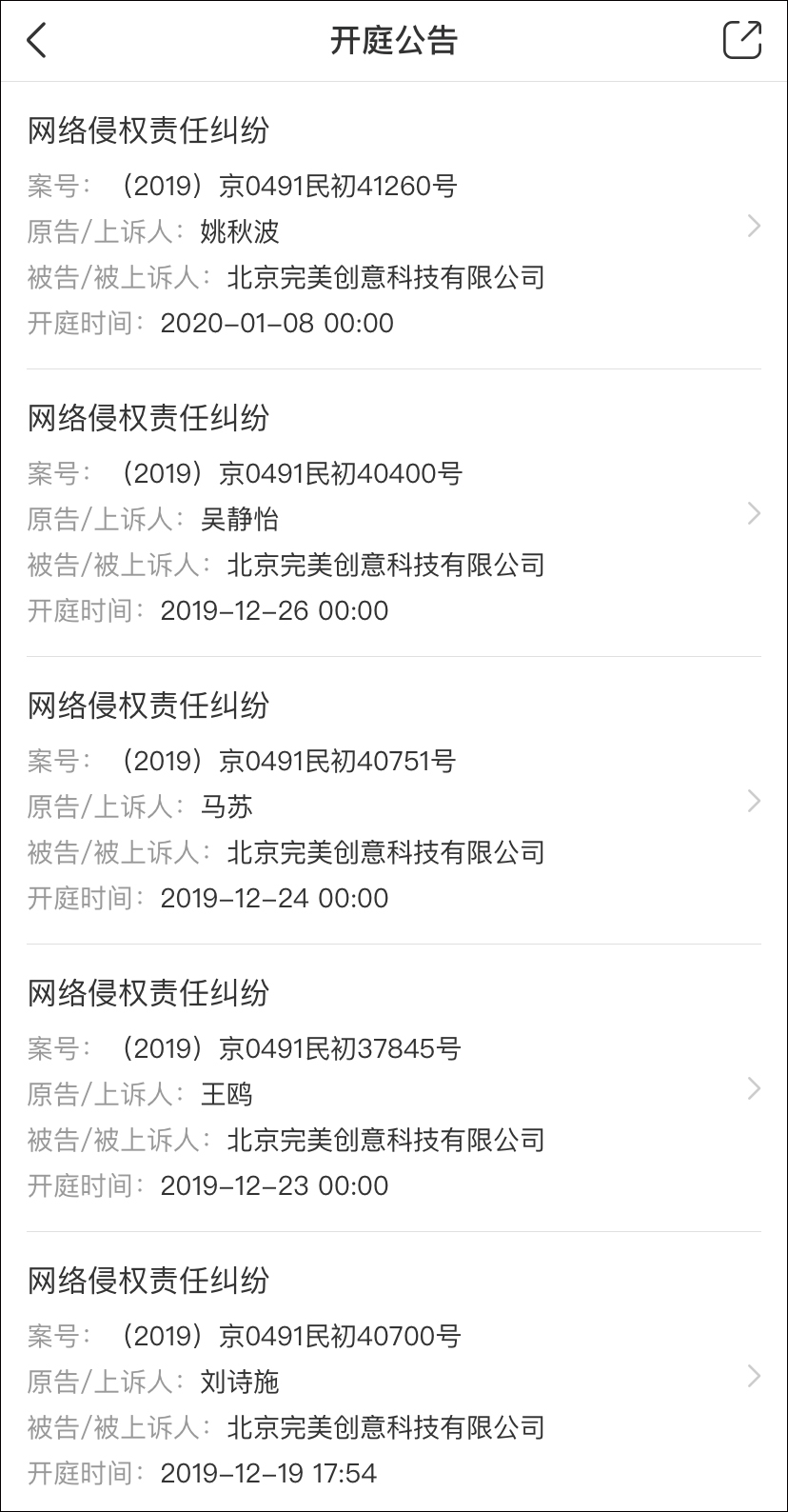View the case with plaintiff 刘诗施
This screenshot has height=1512, width=788.
pyautogui.click(x=393, y=1377)
